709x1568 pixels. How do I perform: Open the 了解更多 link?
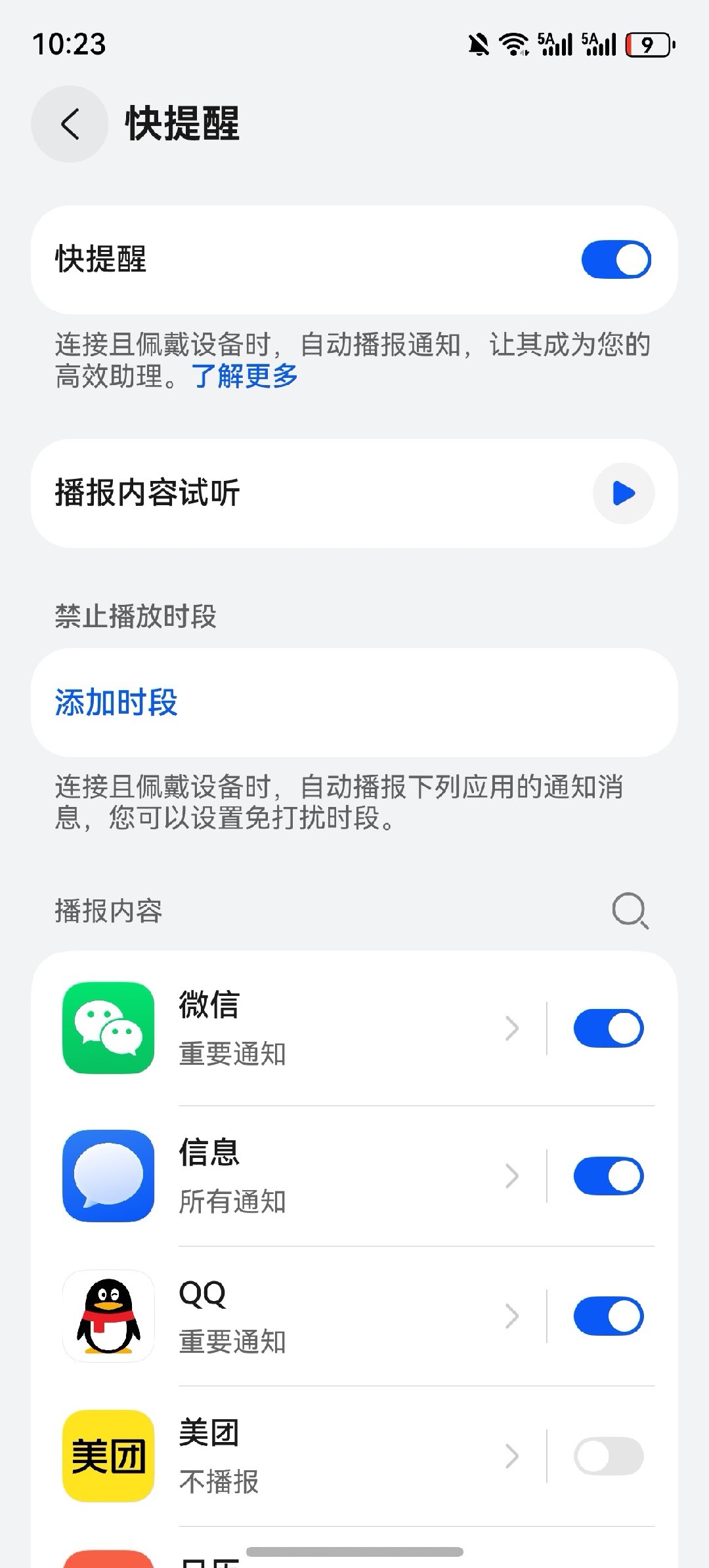click(245, 377)
